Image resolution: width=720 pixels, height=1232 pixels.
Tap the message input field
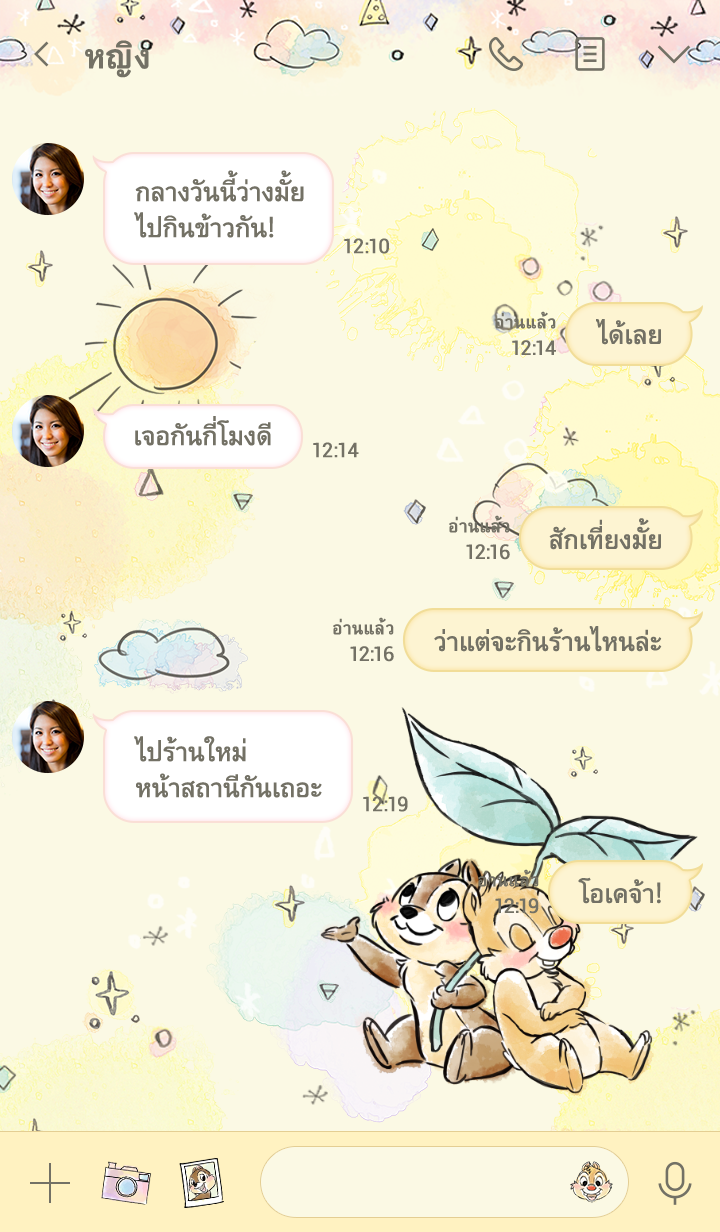(410, 1182)
